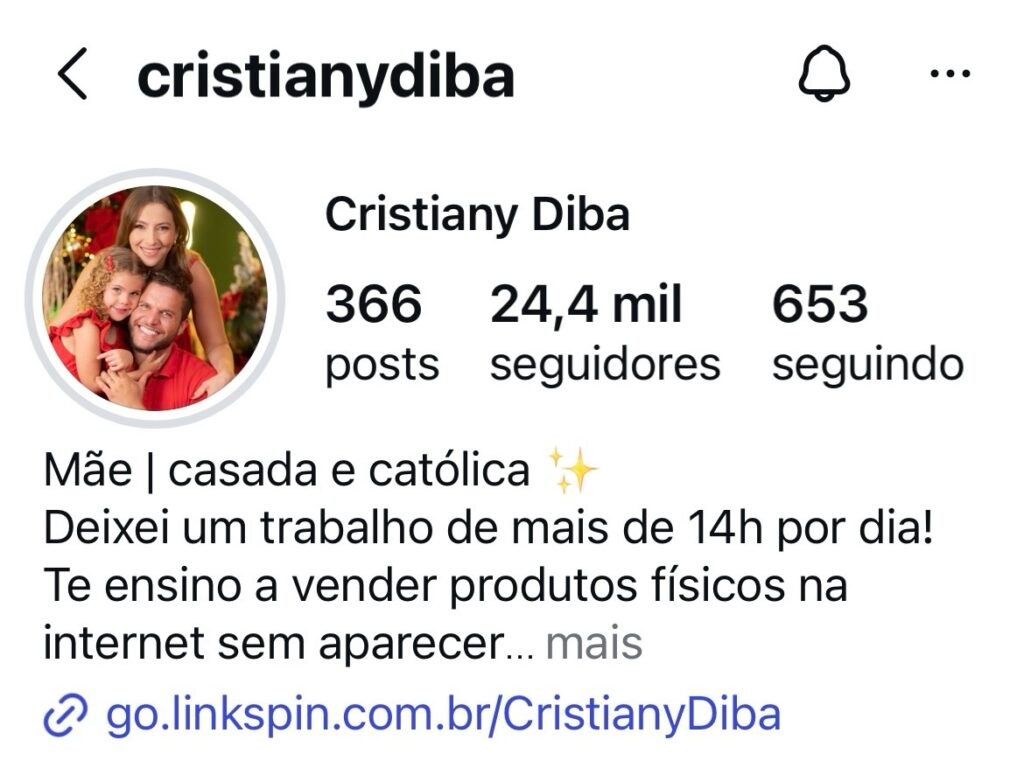
Task: Open the three-dot overflow menu
Action: click(949, 75)
